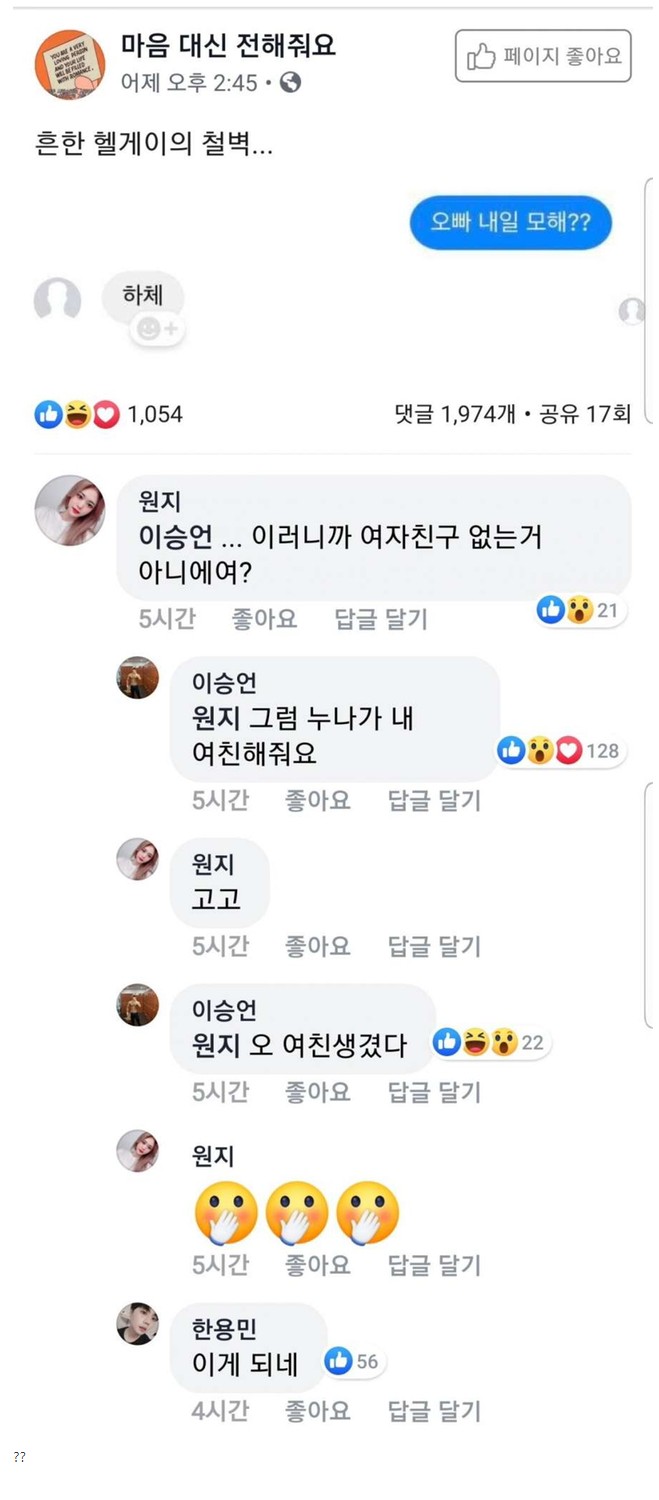Reply to 이승언's 누나가 내 여친해줘요 comment

tap(434, 801)
